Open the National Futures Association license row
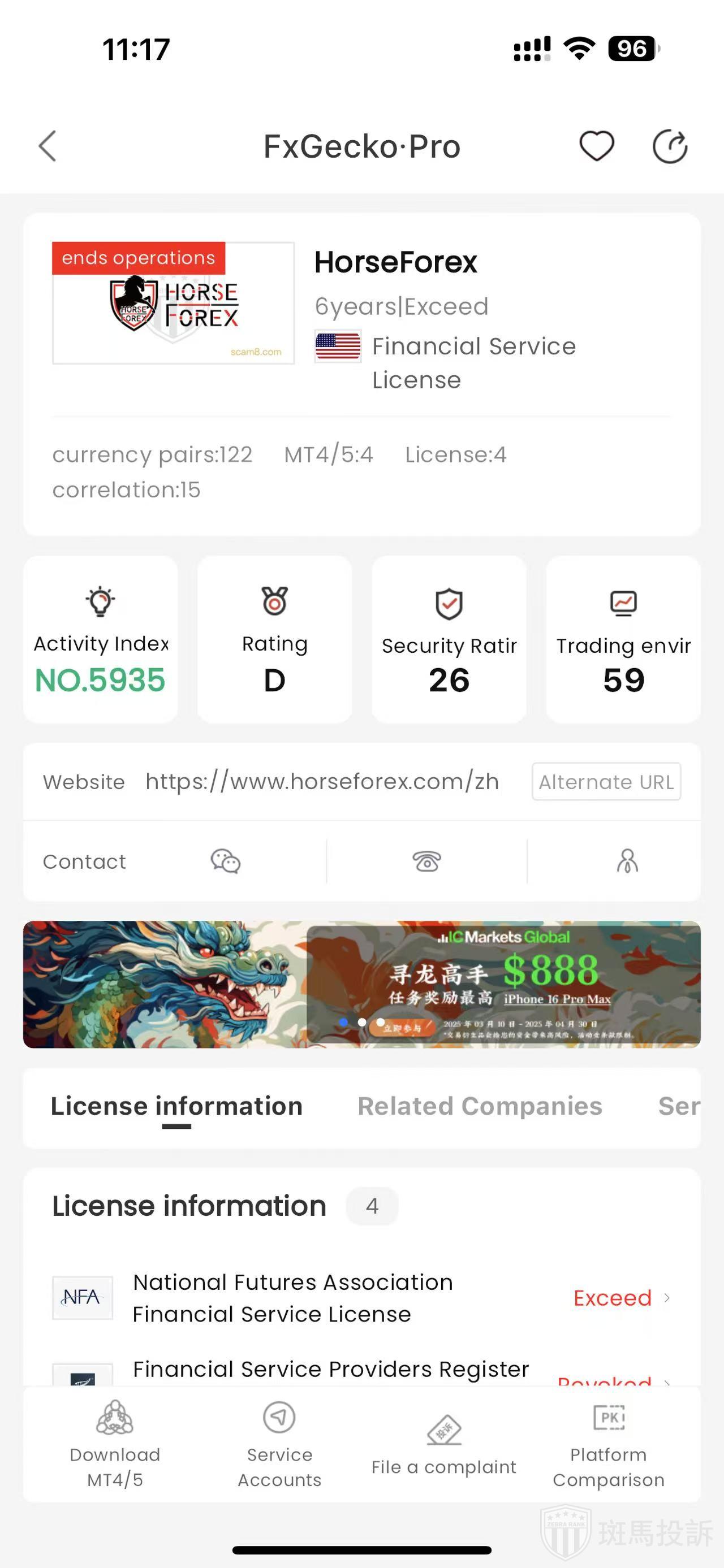This screenshot has width=724, height=1568. click(x=361, y=1298)
